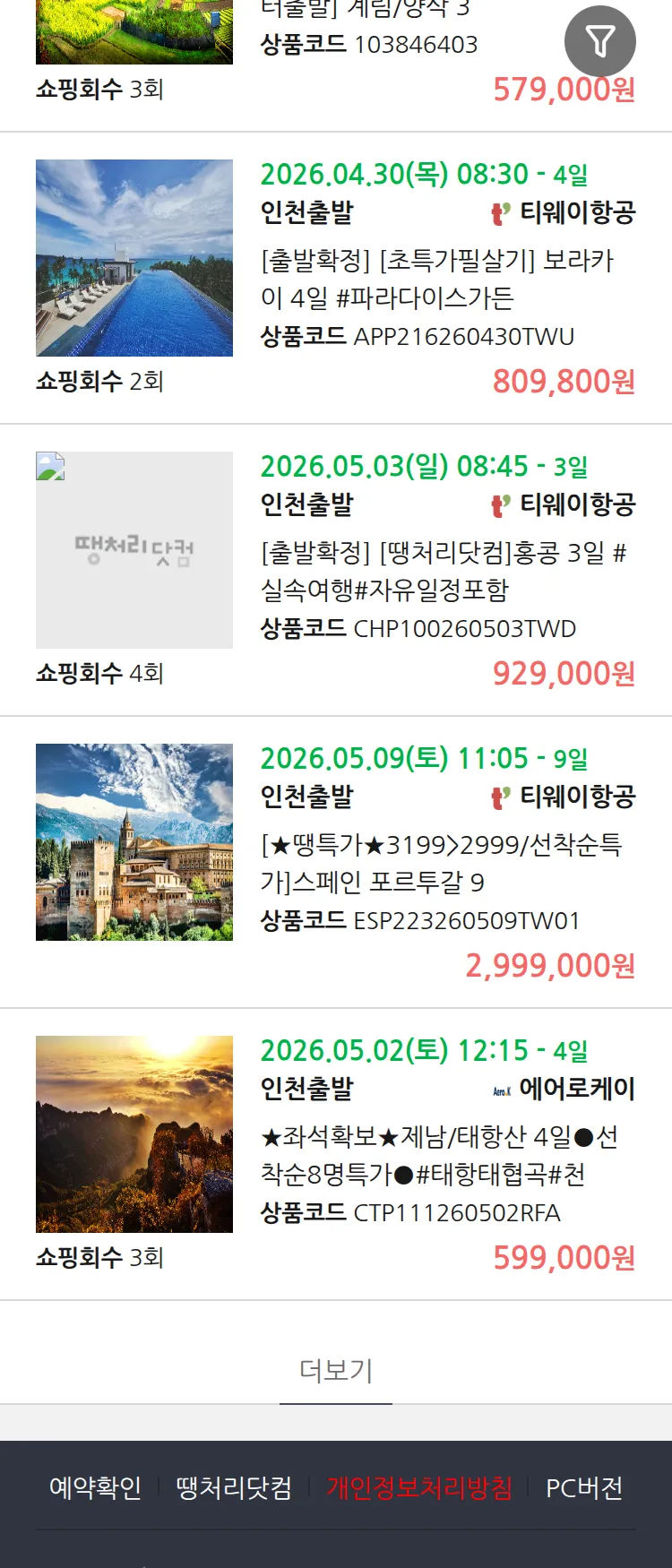
Task: Select the Hong Kong 3-day travel deal
Action: click(443, 571)
